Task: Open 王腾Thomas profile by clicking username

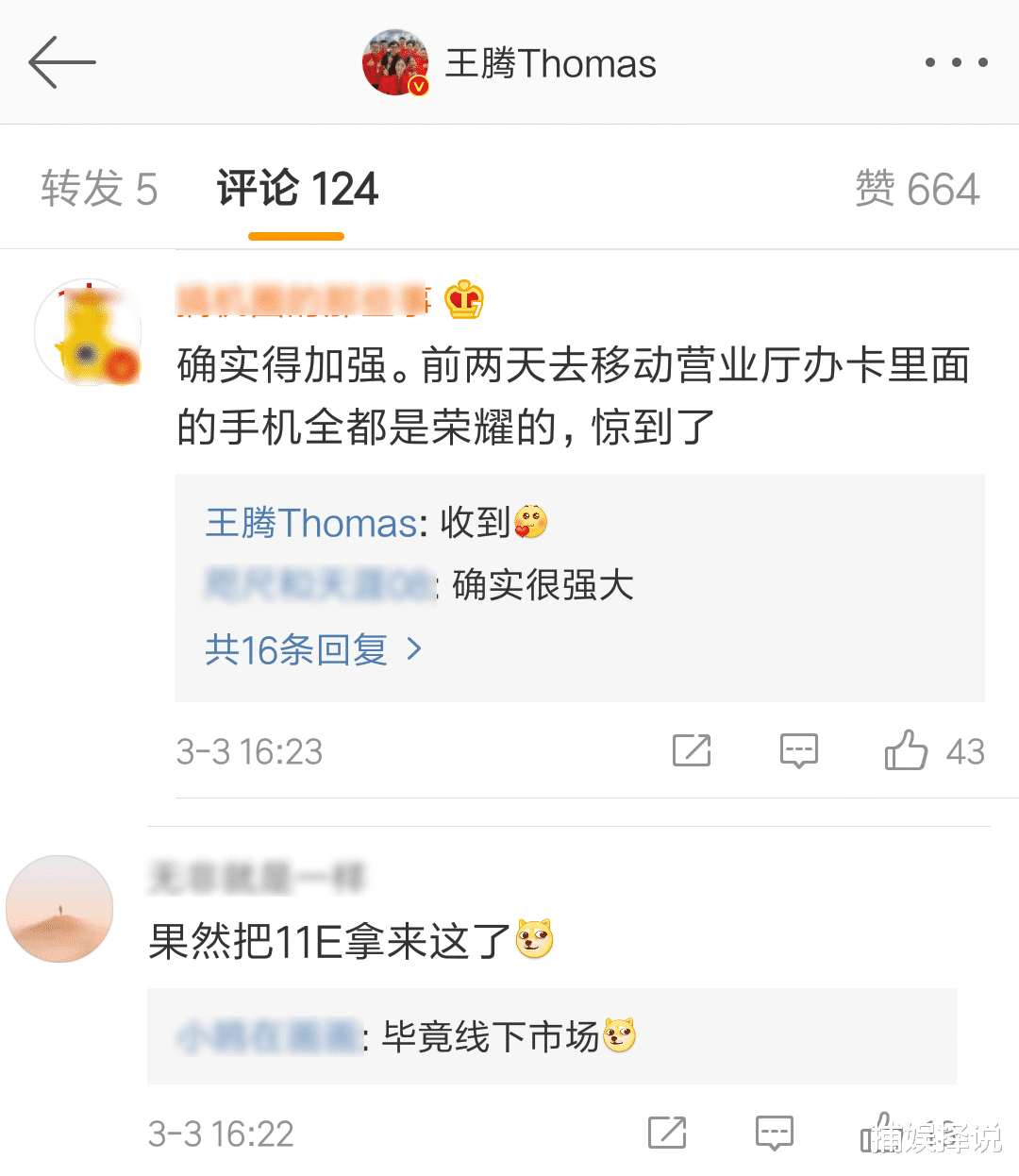Action: pos(552,63)
